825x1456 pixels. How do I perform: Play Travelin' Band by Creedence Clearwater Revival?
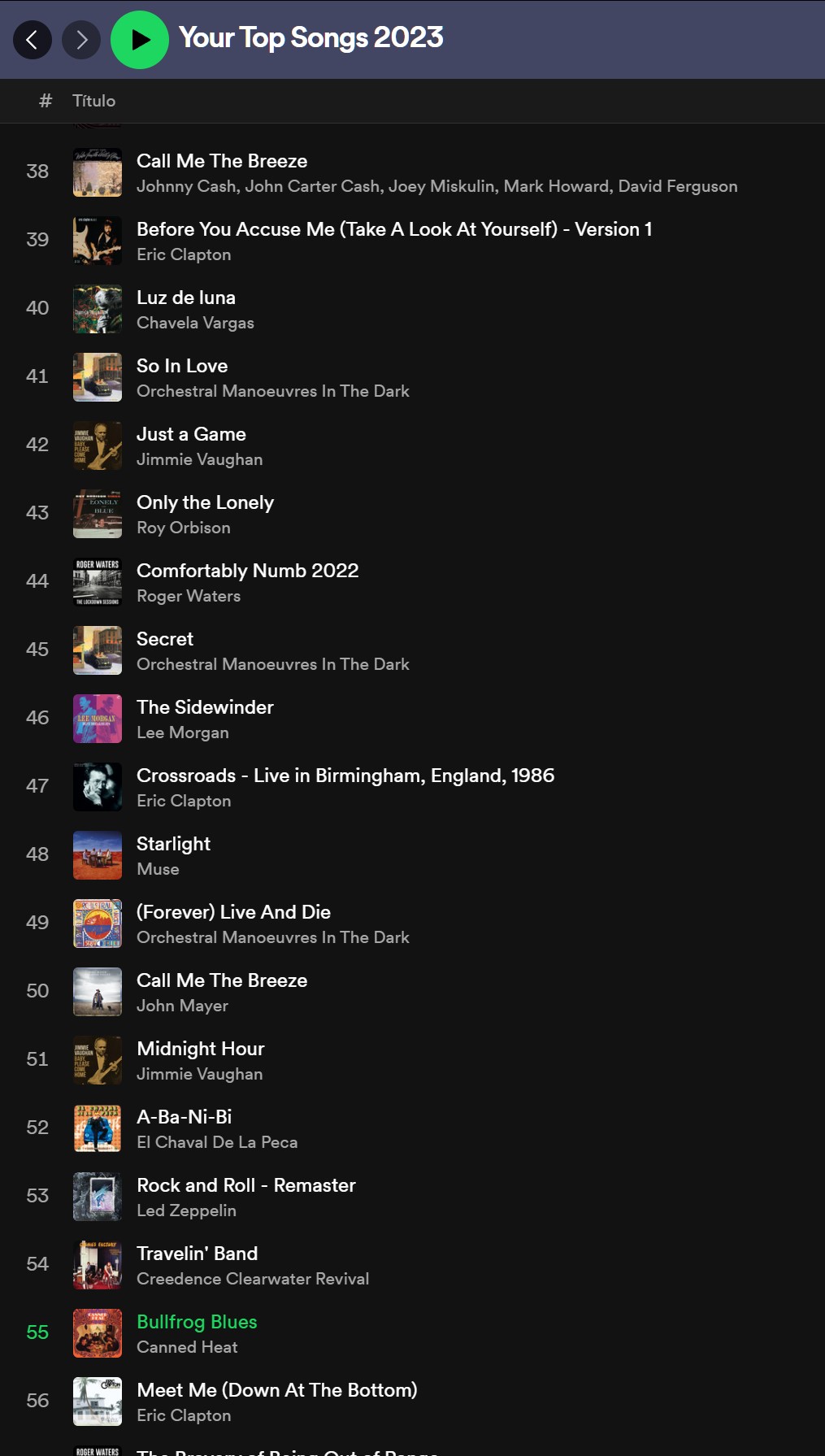pos(197,1254)
